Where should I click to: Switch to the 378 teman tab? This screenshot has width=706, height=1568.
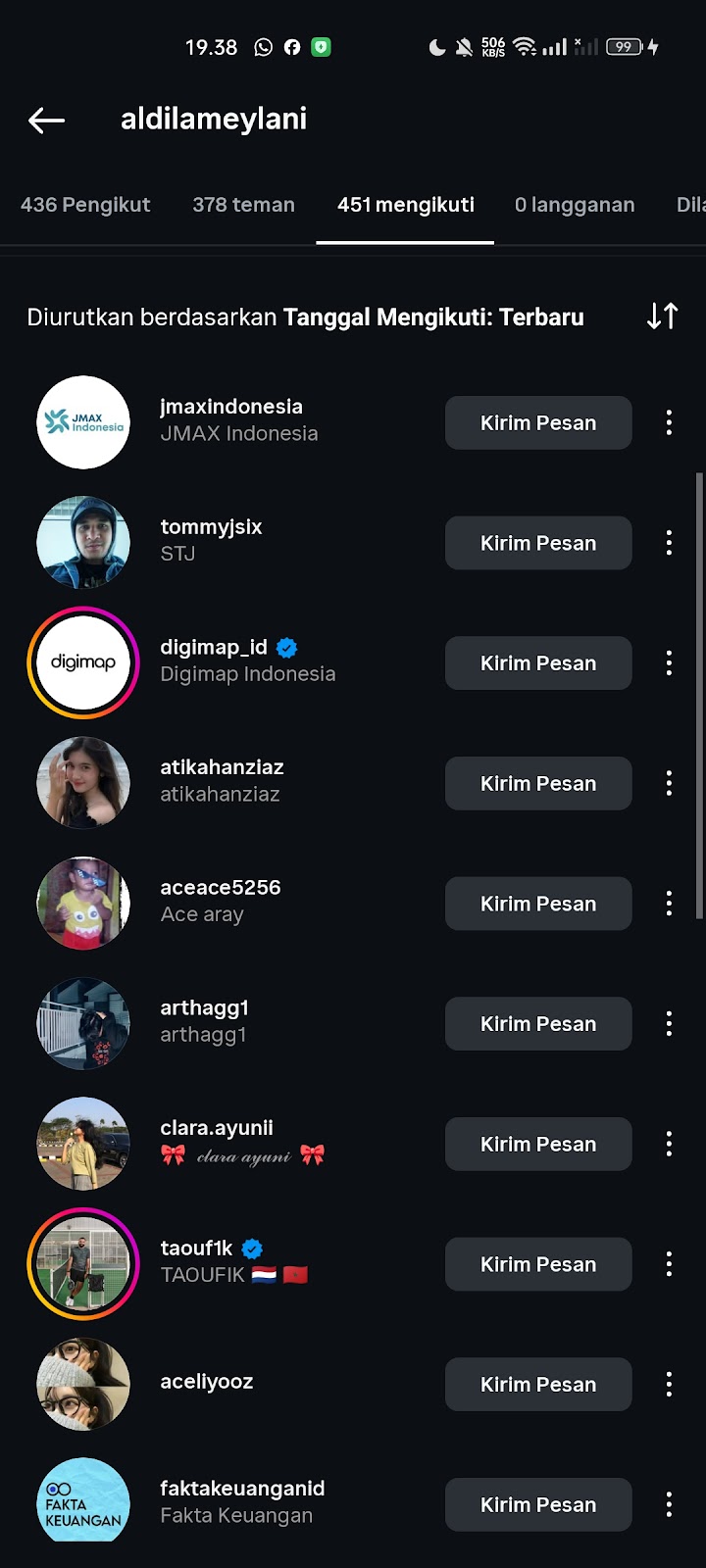point(243,205)
